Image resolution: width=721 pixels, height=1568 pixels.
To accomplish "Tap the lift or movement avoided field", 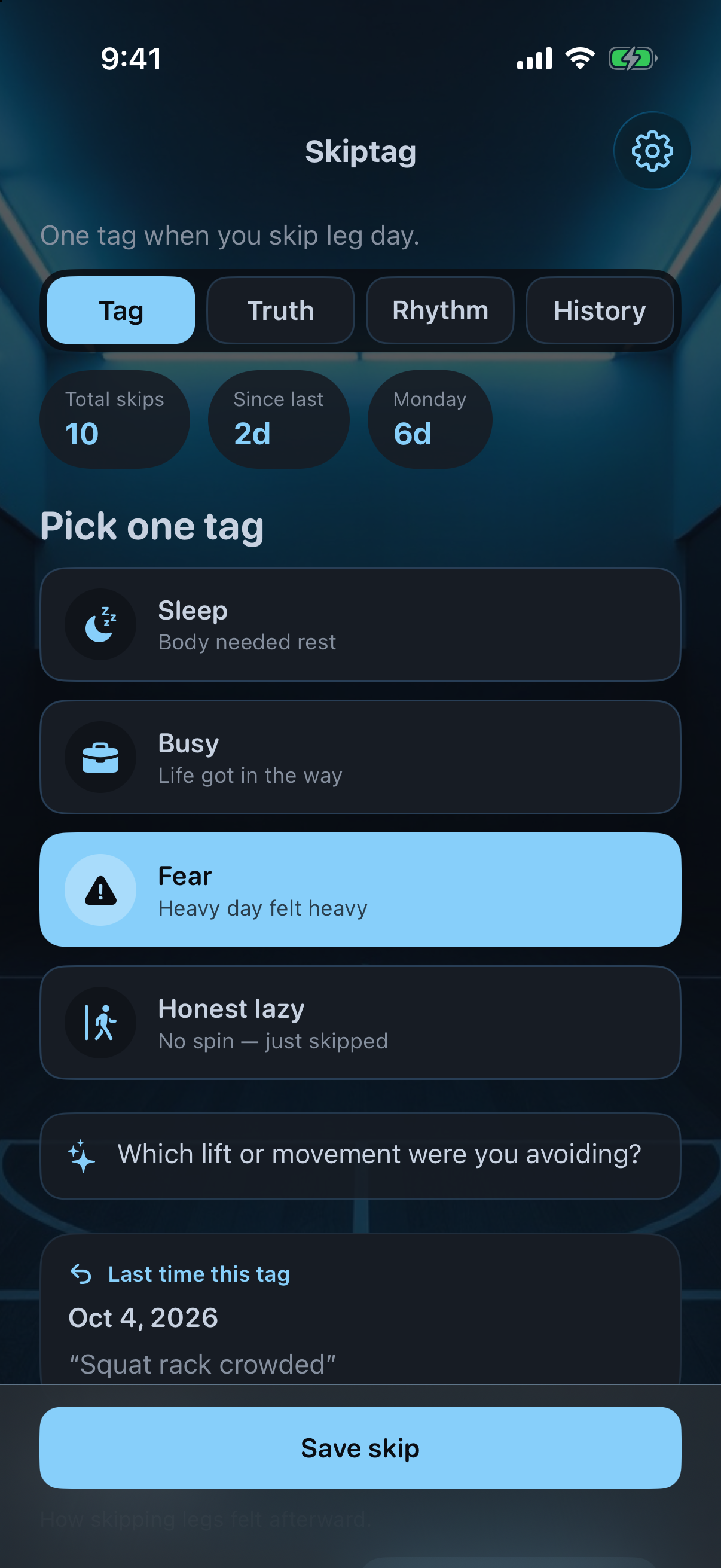I will pos(360,1156).
